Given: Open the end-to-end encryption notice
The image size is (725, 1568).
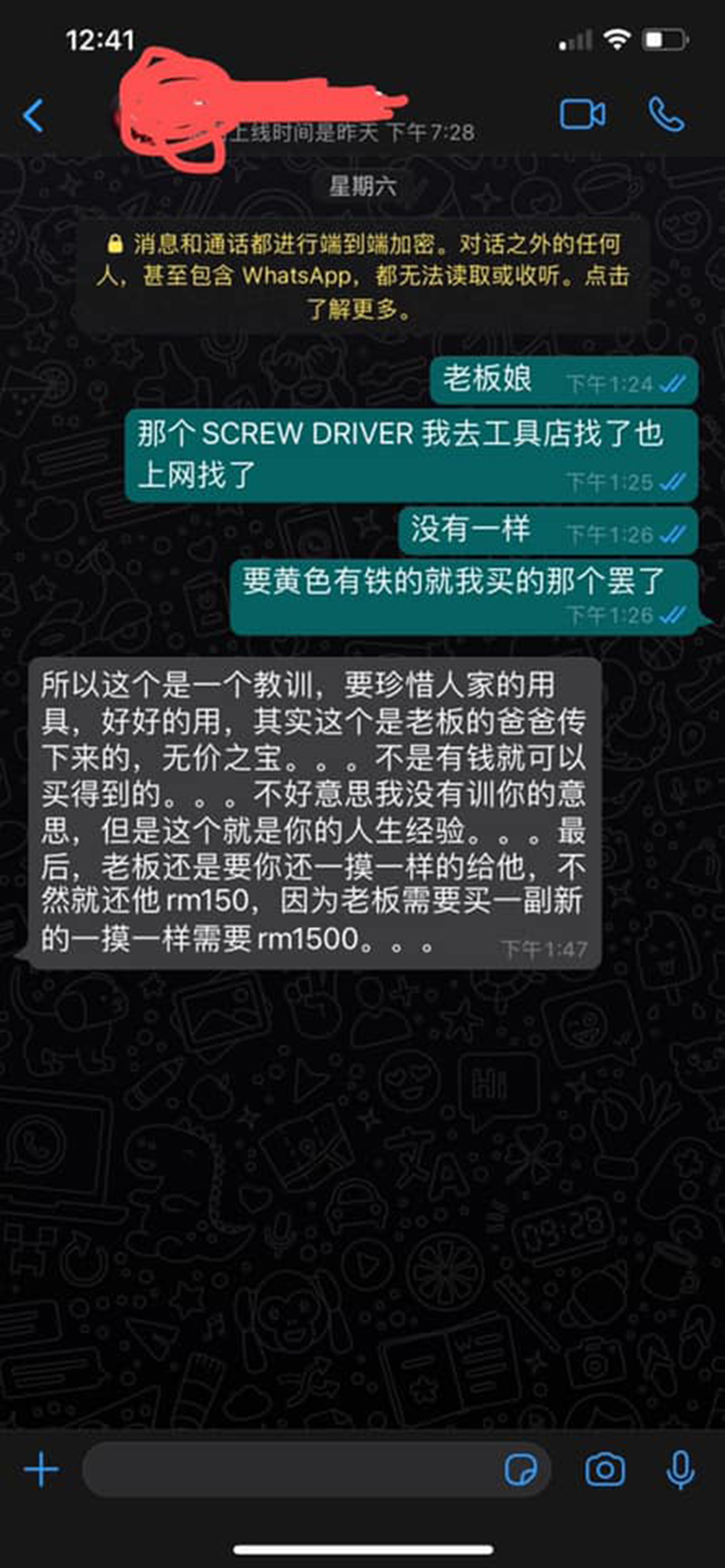Looking at the screenshot, I should tap(362, 276).
